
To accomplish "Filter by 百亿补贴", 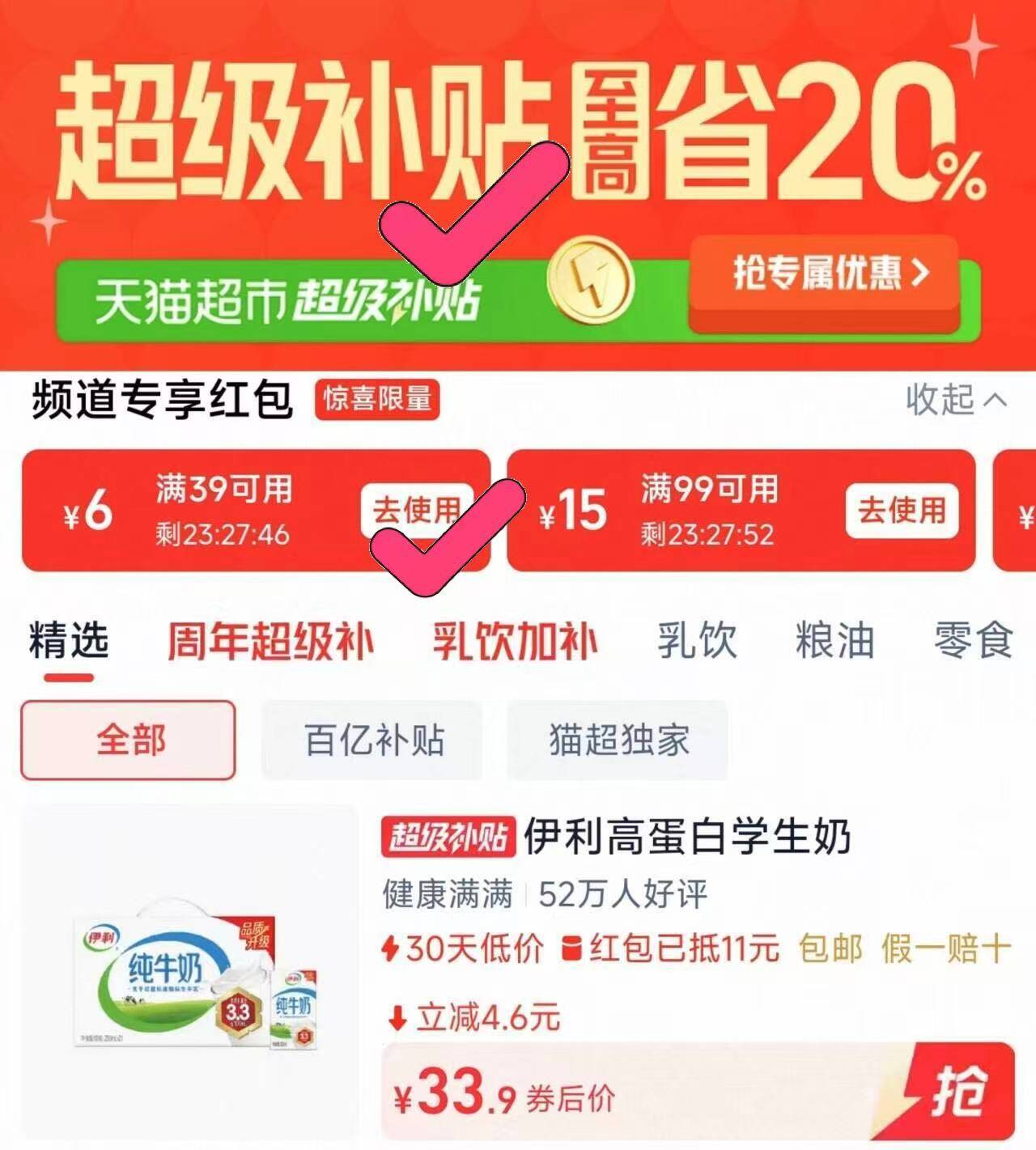I will (372, 740).
